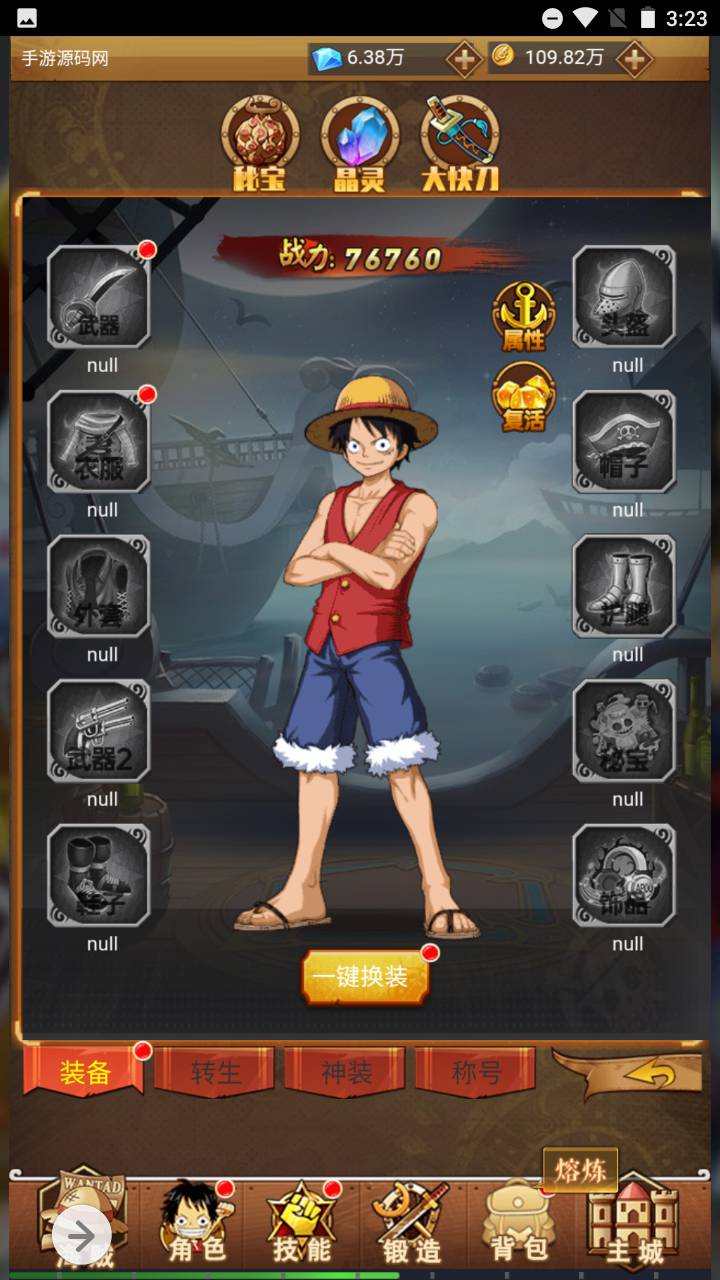Select the 帽子 hat slot
The image size is (720, 1280).
624,441
